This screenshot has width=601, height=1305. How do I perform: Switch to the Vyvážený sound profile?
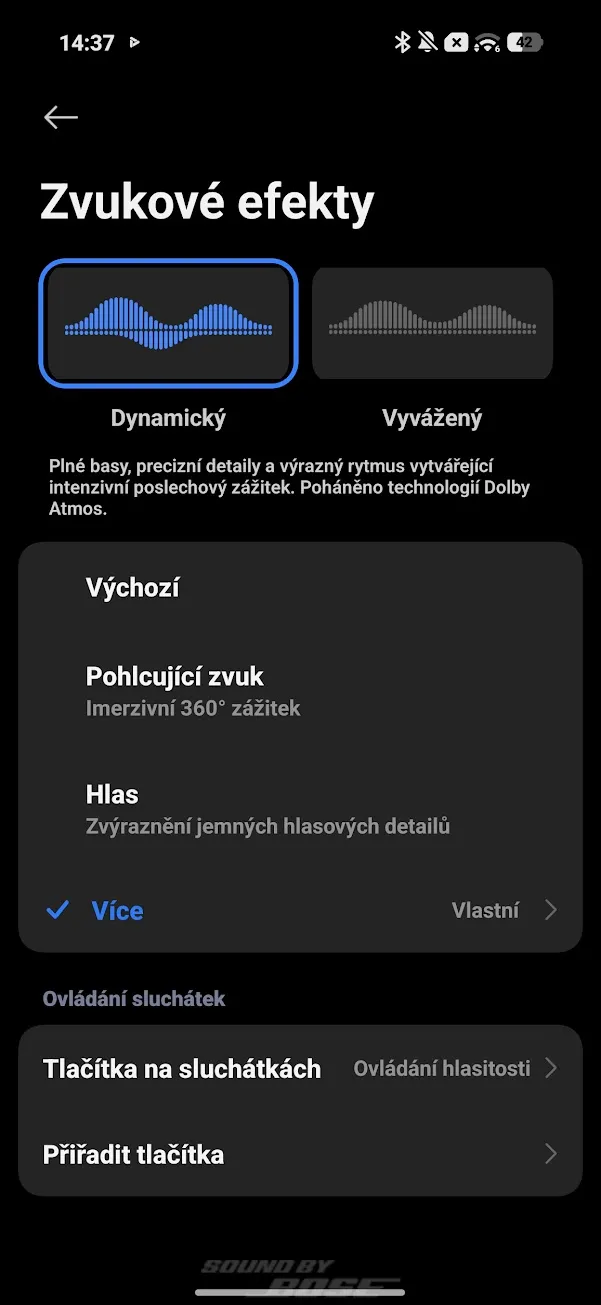click(432, 323)
